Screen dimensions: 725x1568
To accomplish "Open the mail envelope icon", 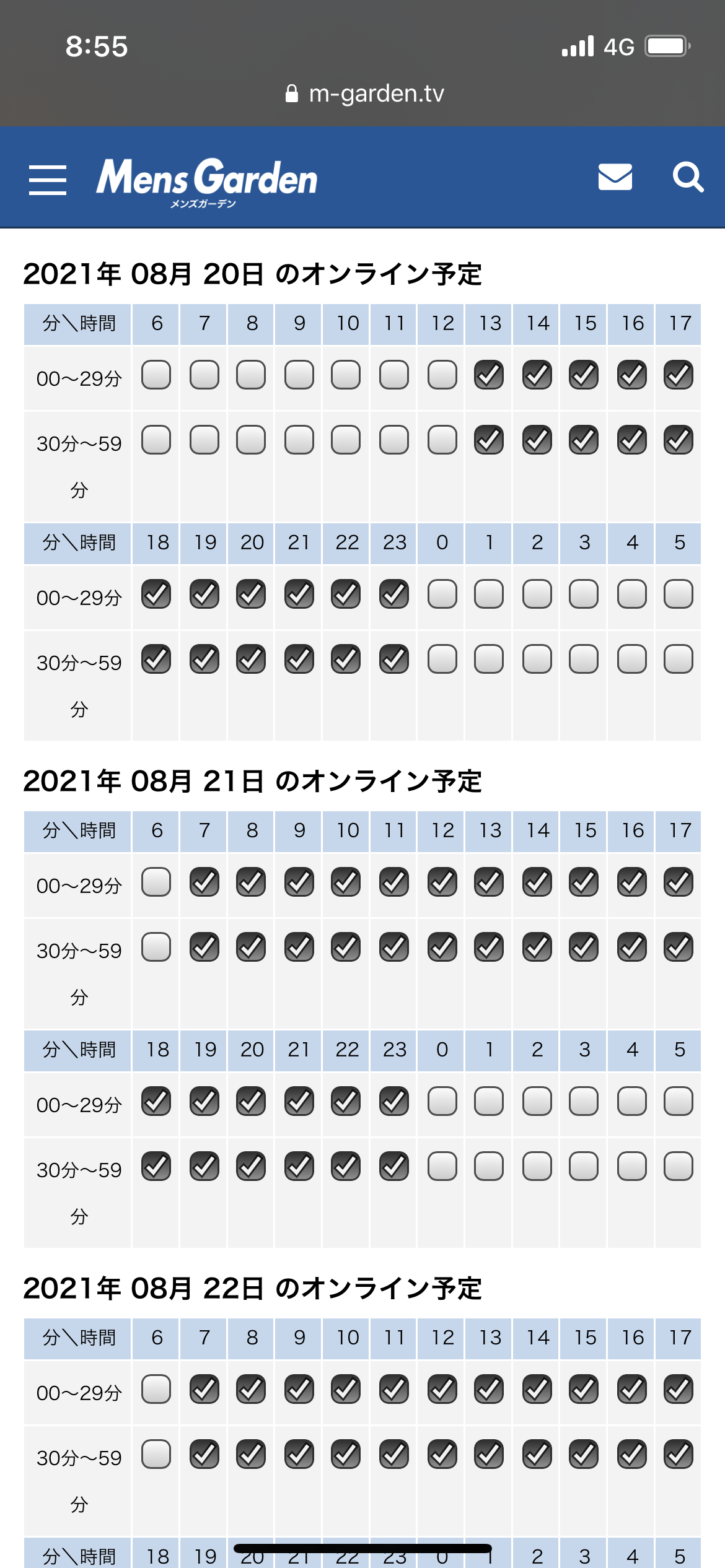I will (615, 177).
